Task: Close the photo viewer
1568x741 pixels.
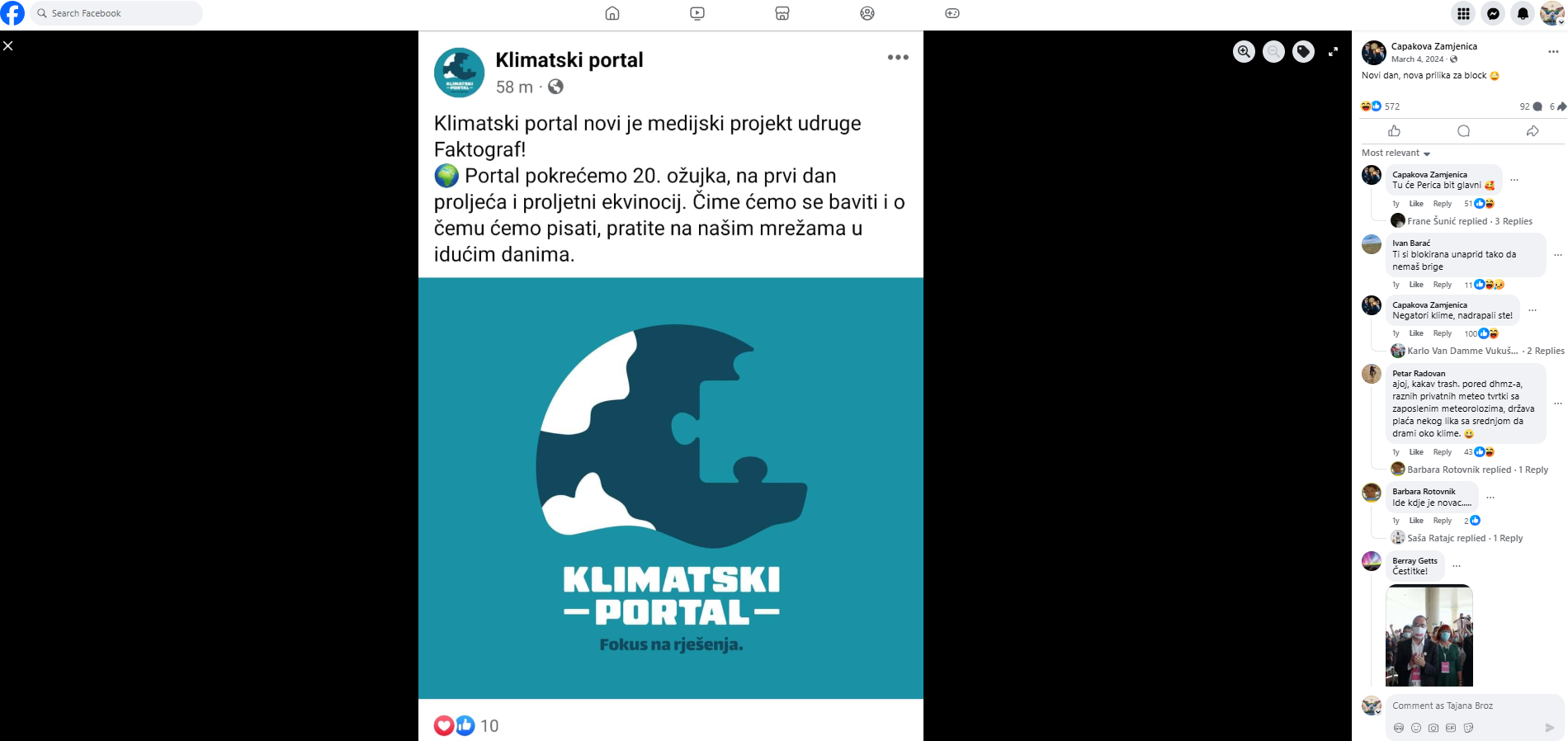Action: (x=8, y=46)
